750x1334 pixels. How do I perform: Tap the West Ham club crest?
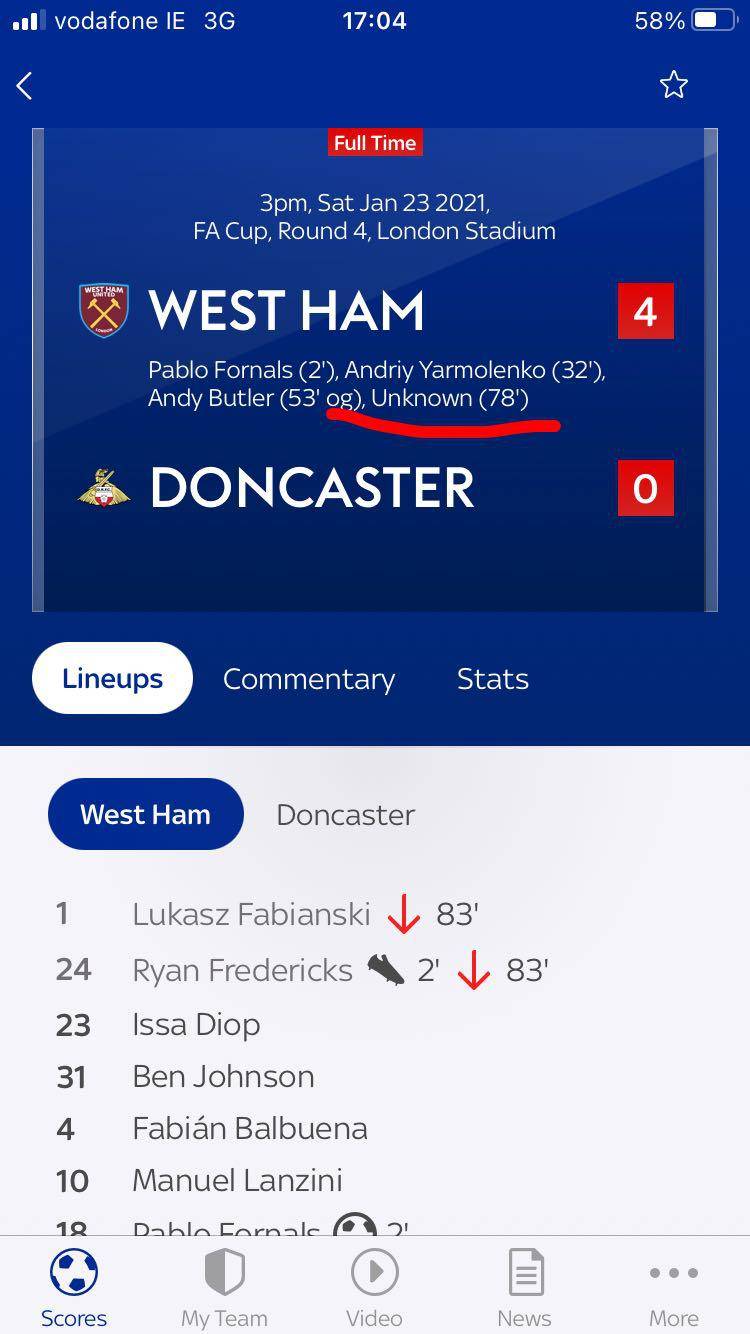pyautogui.click(x=103, y=310)
